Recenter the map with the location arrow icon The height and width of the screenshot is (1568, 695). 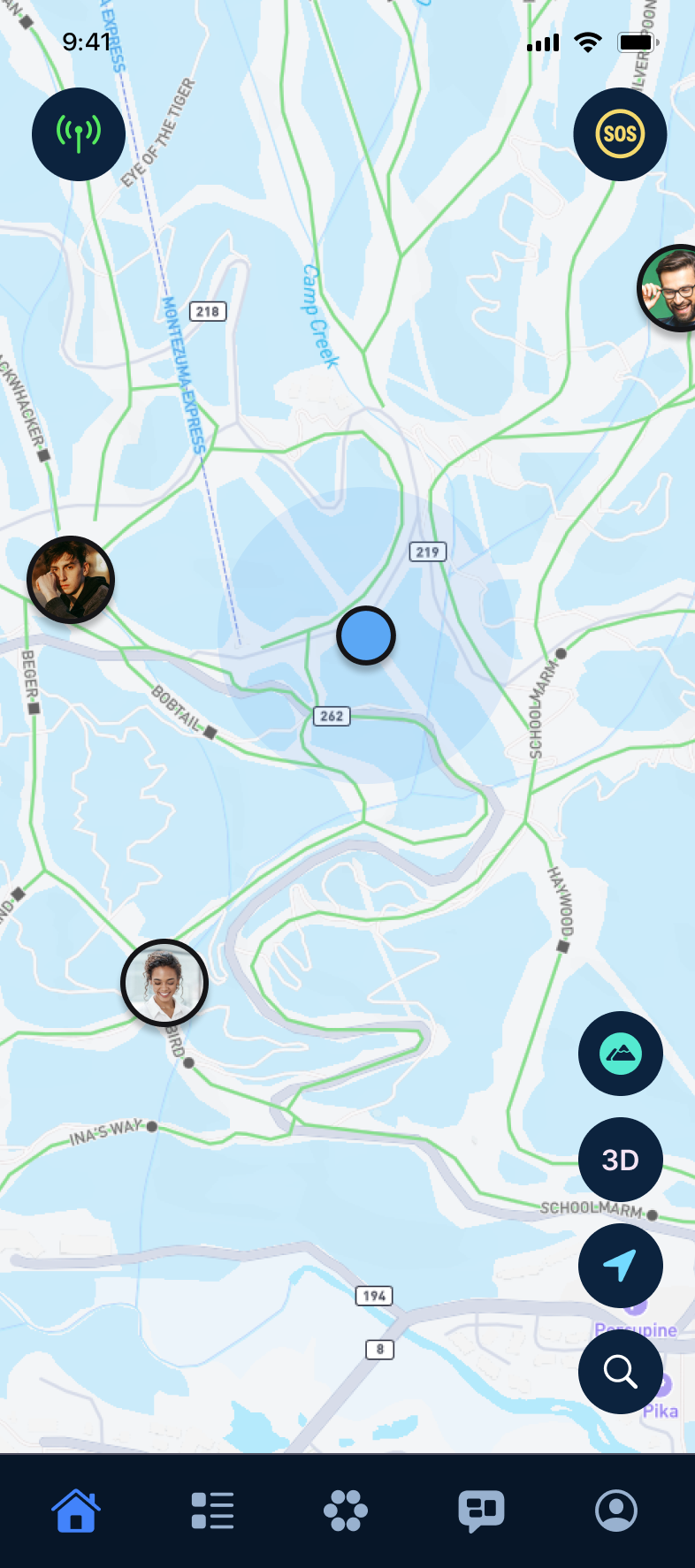620,1266
